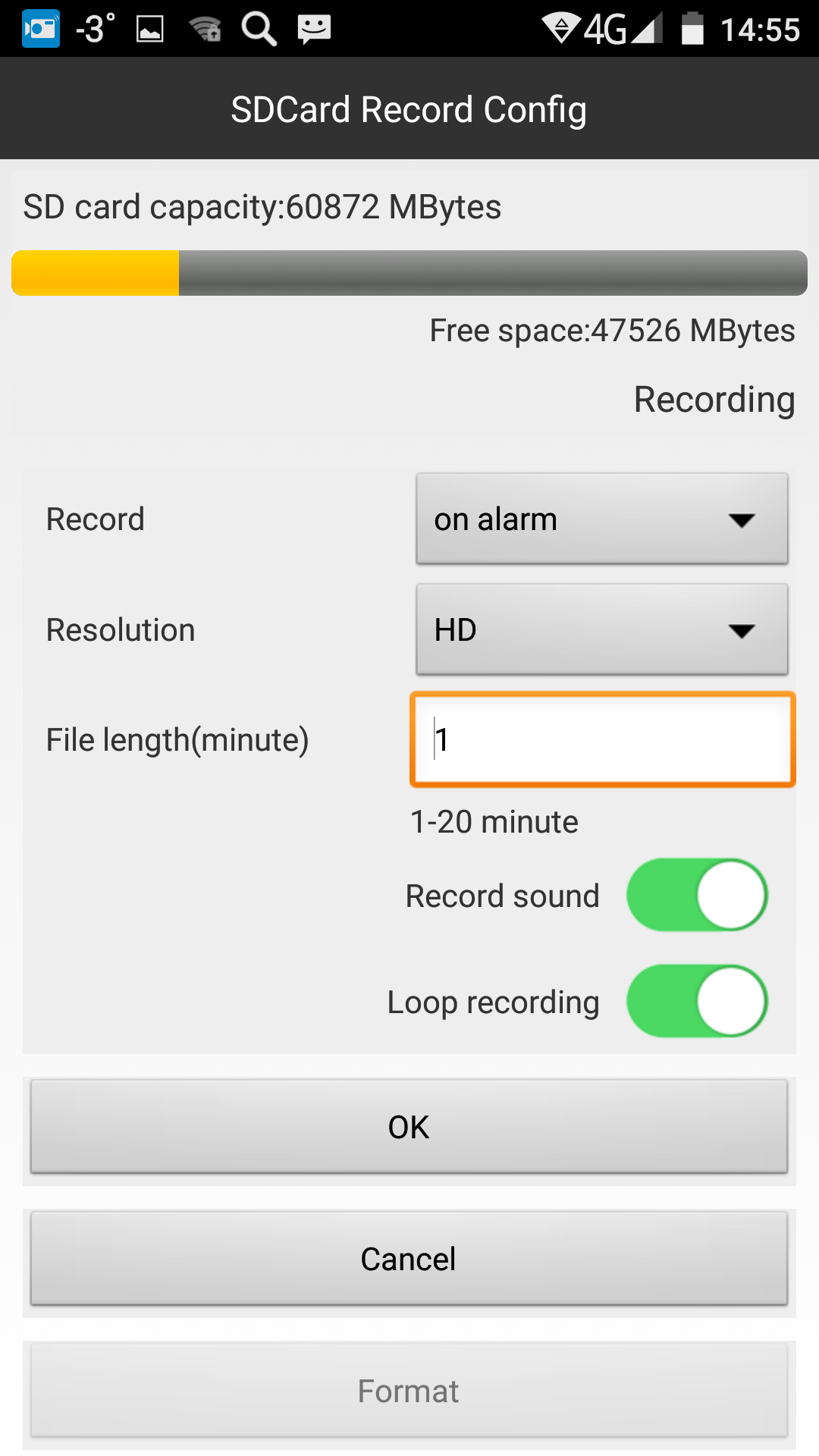This screenshot has height=1456, width=819.
Task: Open the Record mode dropdown
Action: point(601,519)
